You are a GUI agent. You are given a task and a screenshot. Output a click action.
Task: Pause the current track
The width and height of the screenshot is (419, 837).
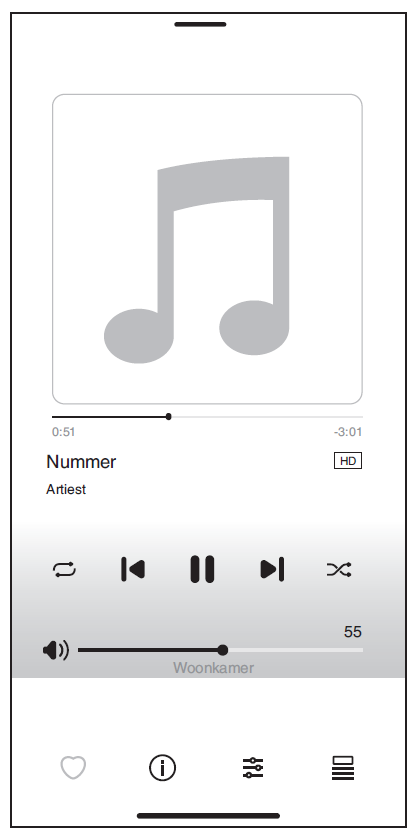(202, 569)
